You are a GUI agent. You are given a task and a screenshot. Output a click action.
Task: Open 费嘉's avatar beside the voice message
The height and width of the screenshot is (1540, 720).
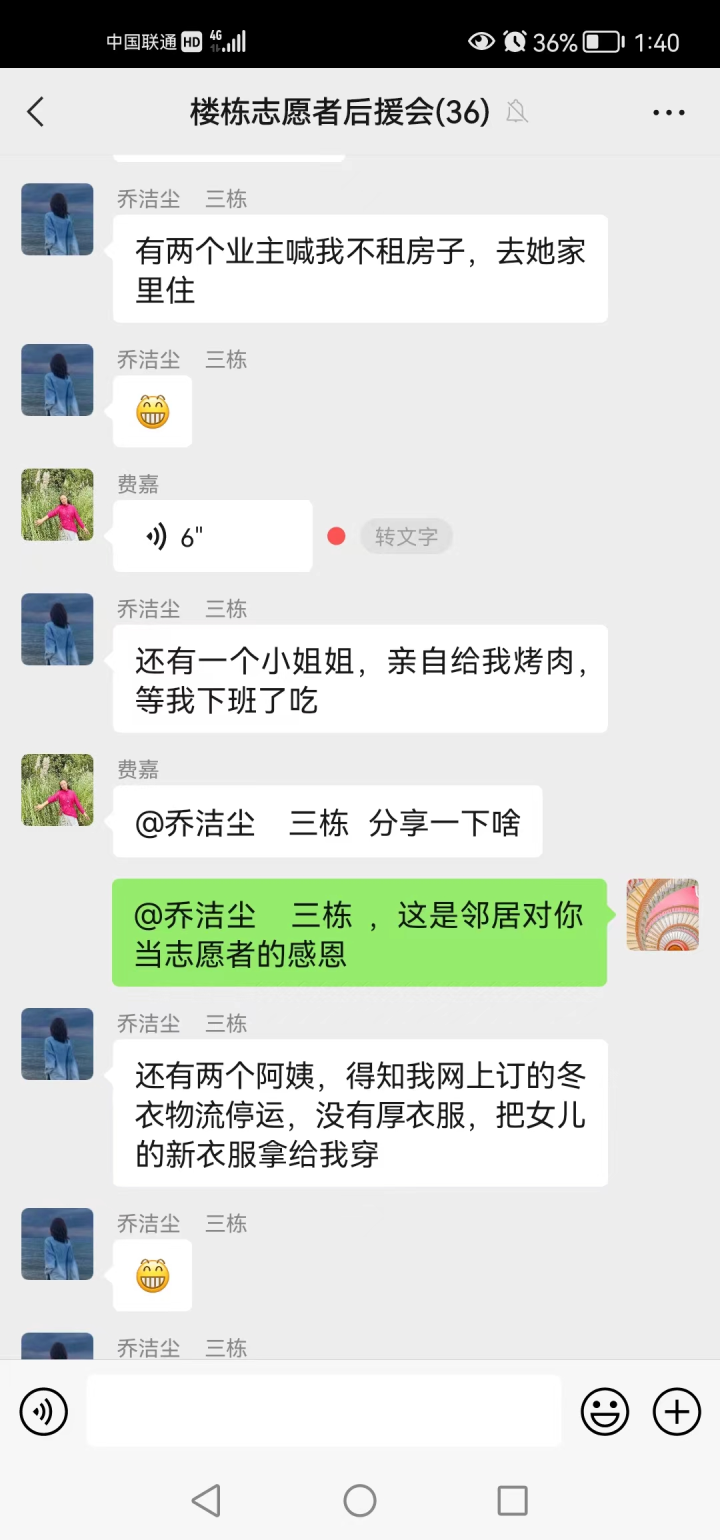[x=57, y=505]
